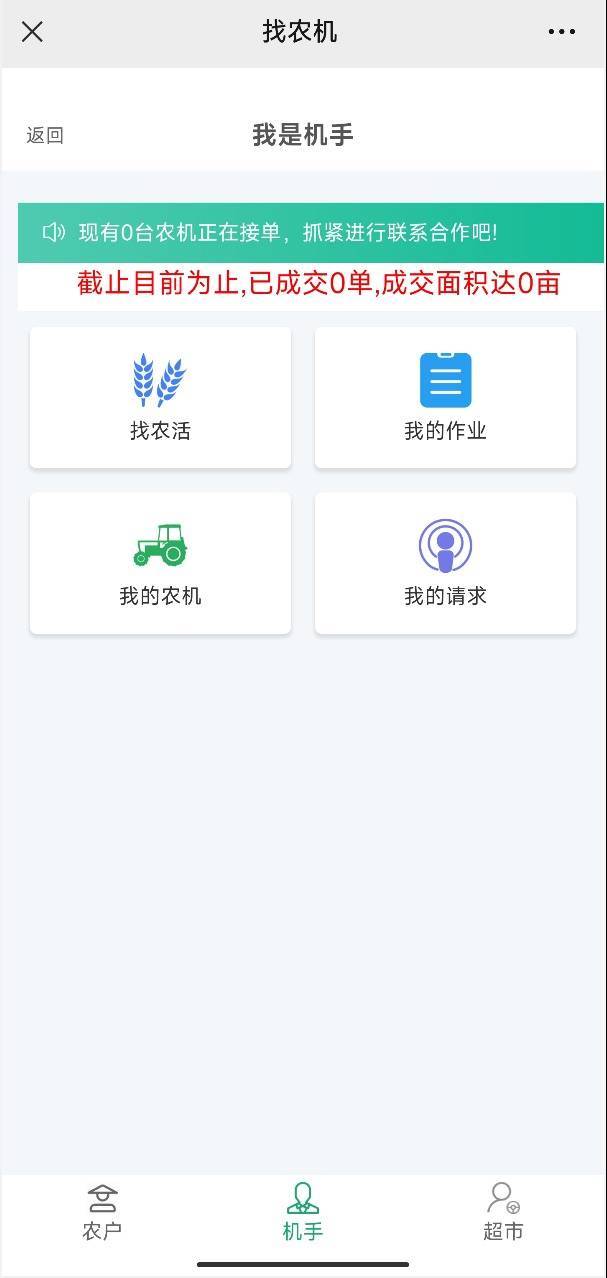View the 我的农机 card
This screenshot has height=1278, width=607.
[160, 563]
